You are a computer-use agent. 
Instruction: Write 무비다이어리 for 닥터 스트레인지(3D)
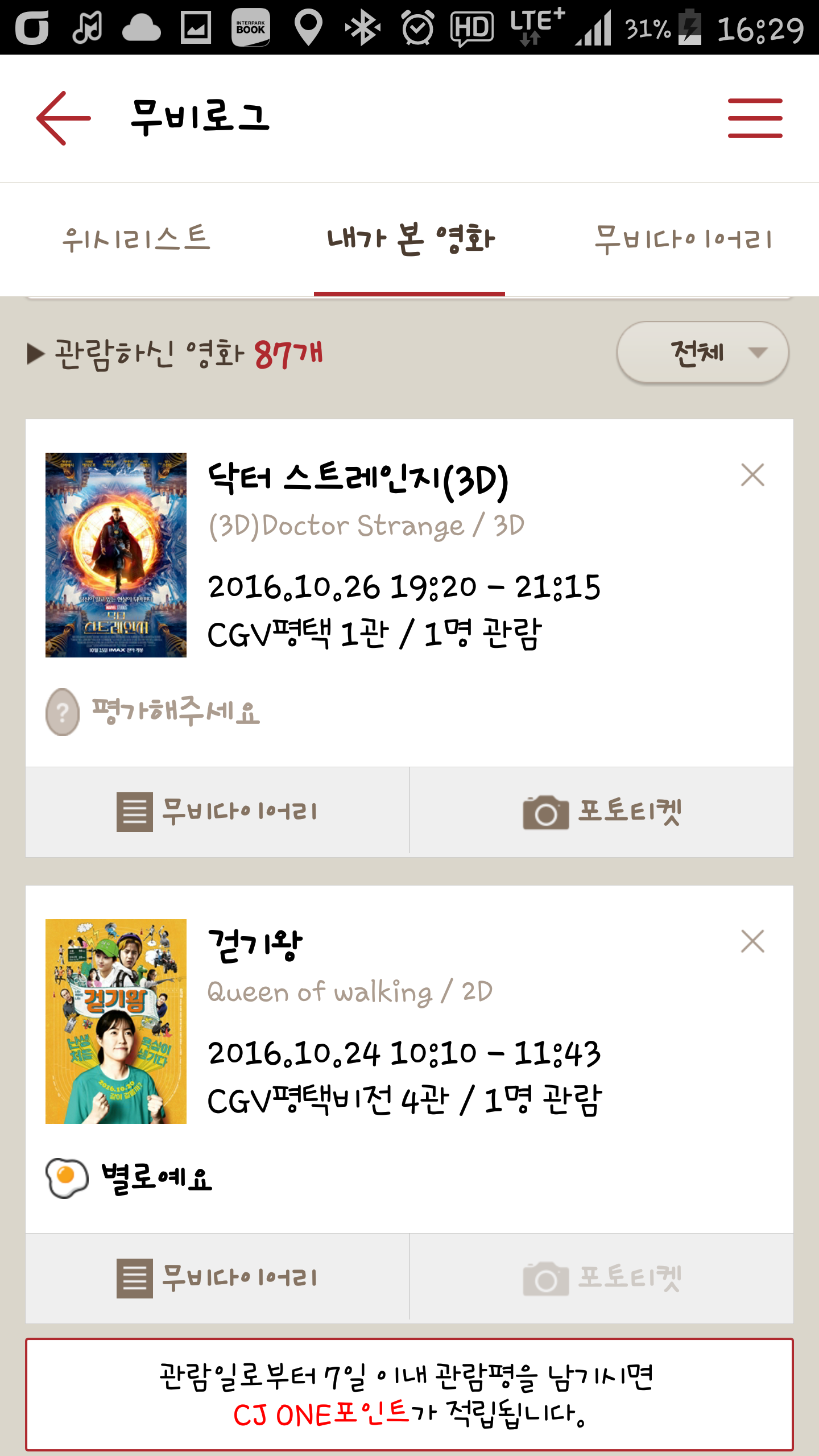pos(217,812)
